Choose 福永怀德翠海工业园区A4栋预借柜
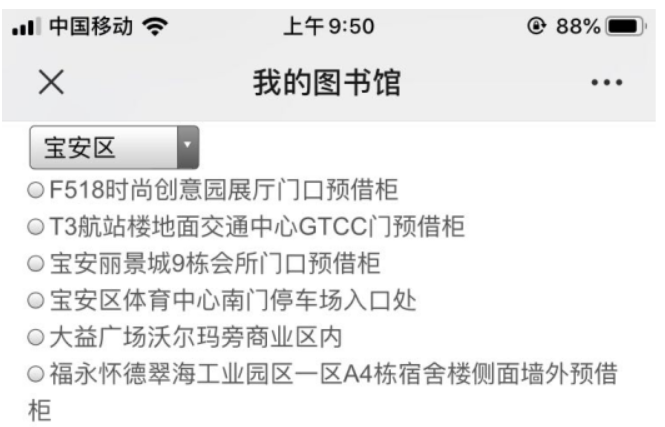The width and height of the screenshot is (665, 427). coord(35,374)
